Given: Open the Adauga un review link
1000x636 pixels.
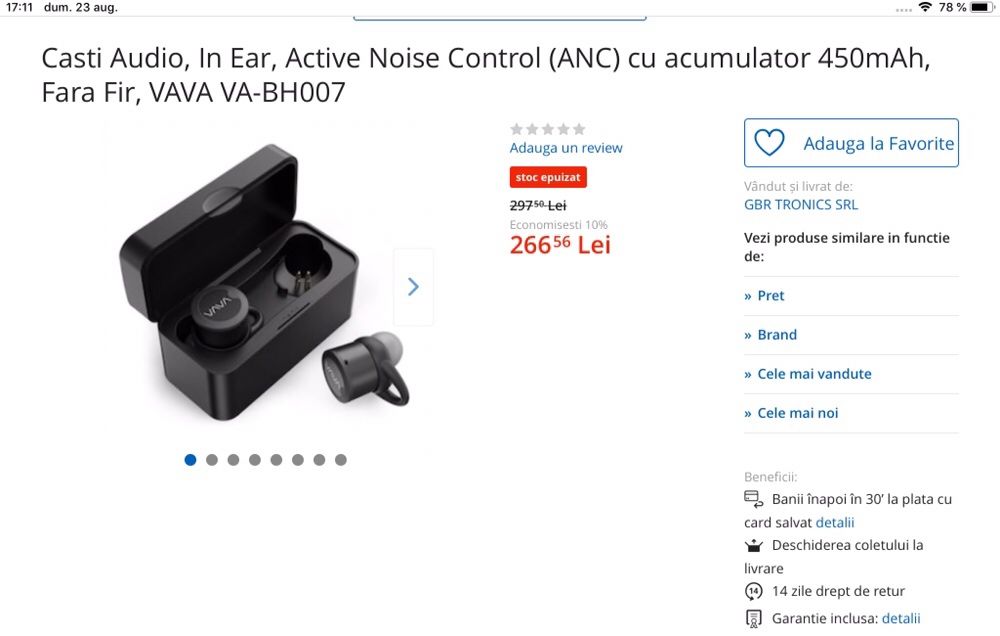Looking at the screenshot, I should click(x=566, y=148).
